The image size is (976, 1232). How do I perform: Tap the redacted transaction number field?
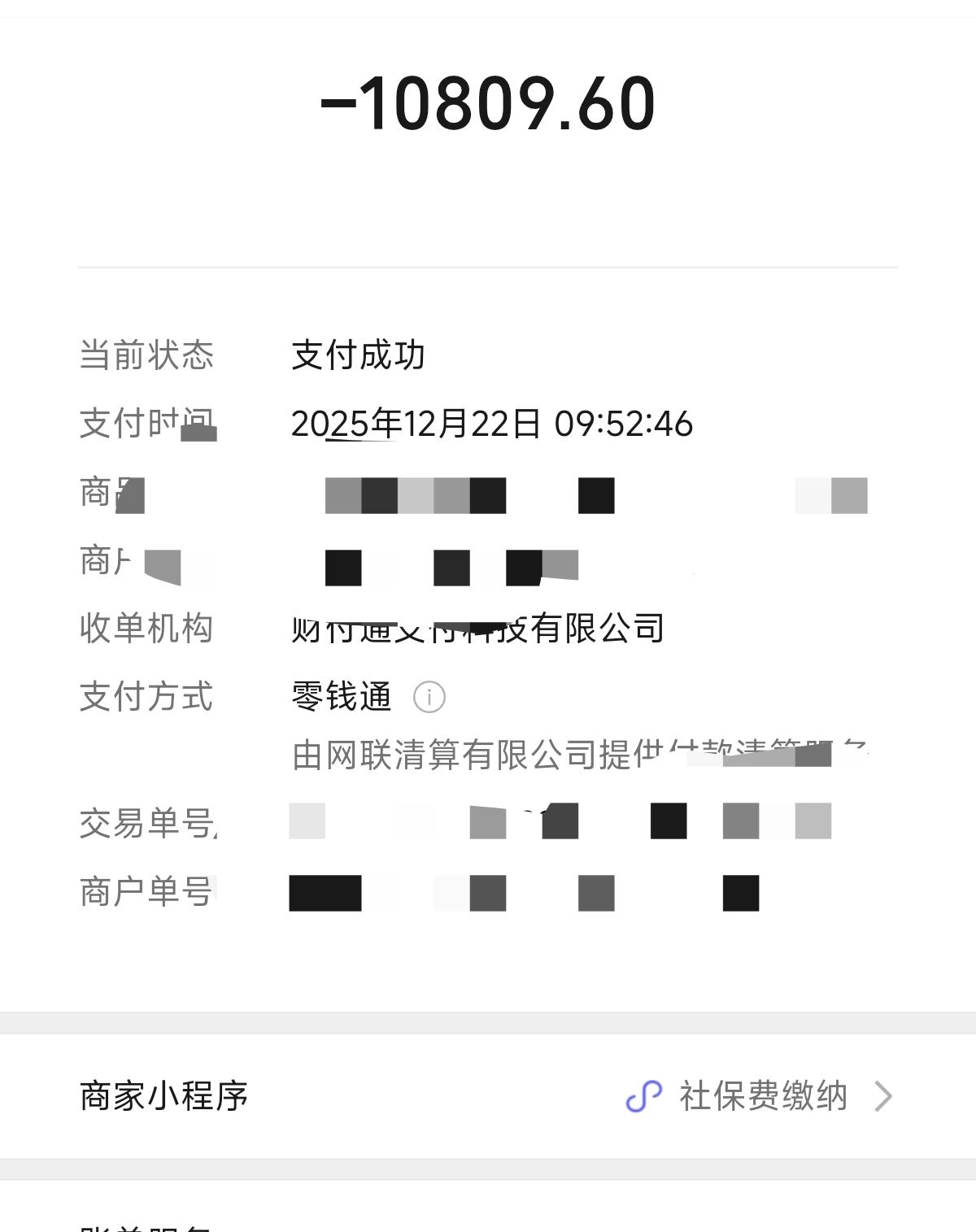point(553,824)
